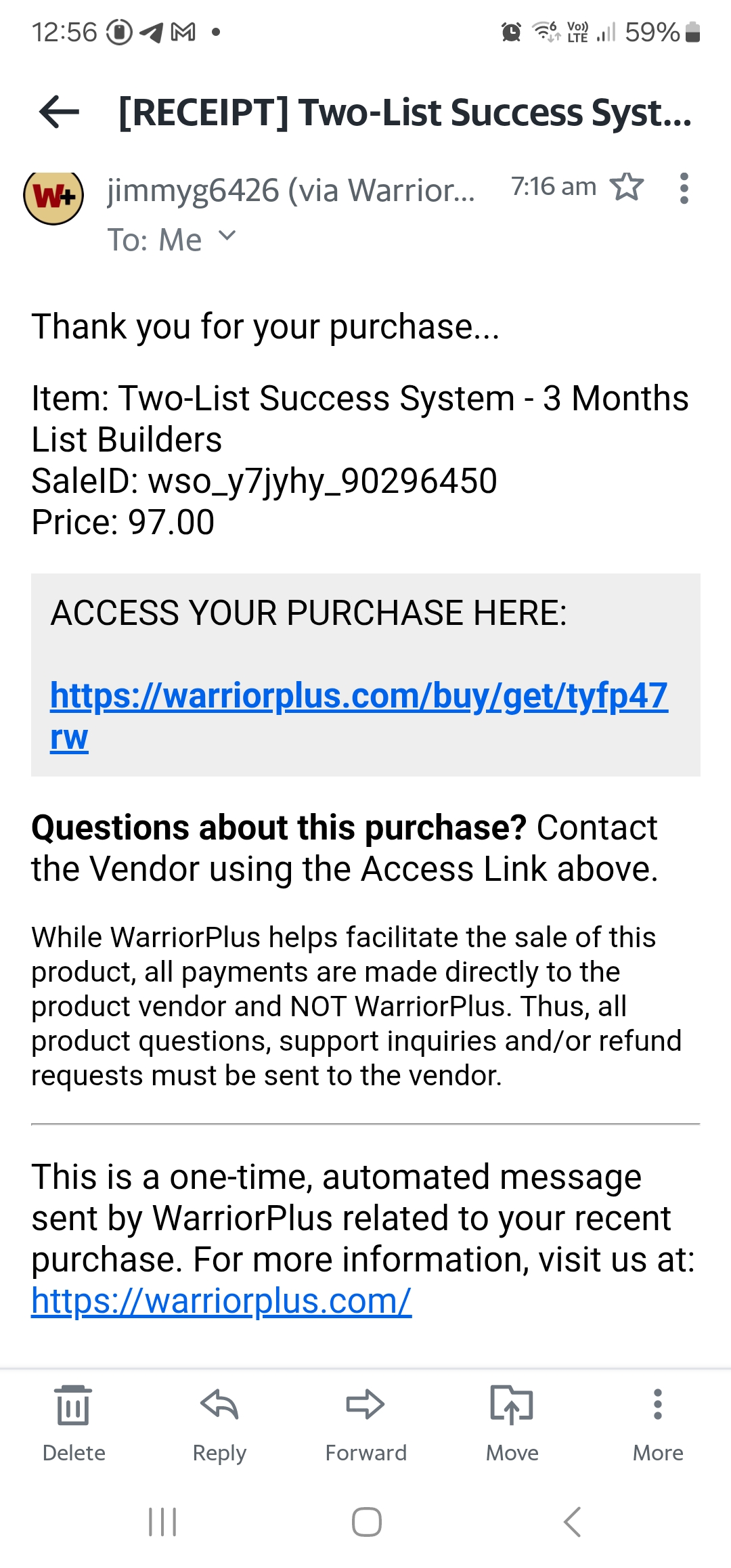This screenshot has height=1568, width=731.
Task: Open the warriorplus.com/buy/get access link
Action: pos(358,697)
